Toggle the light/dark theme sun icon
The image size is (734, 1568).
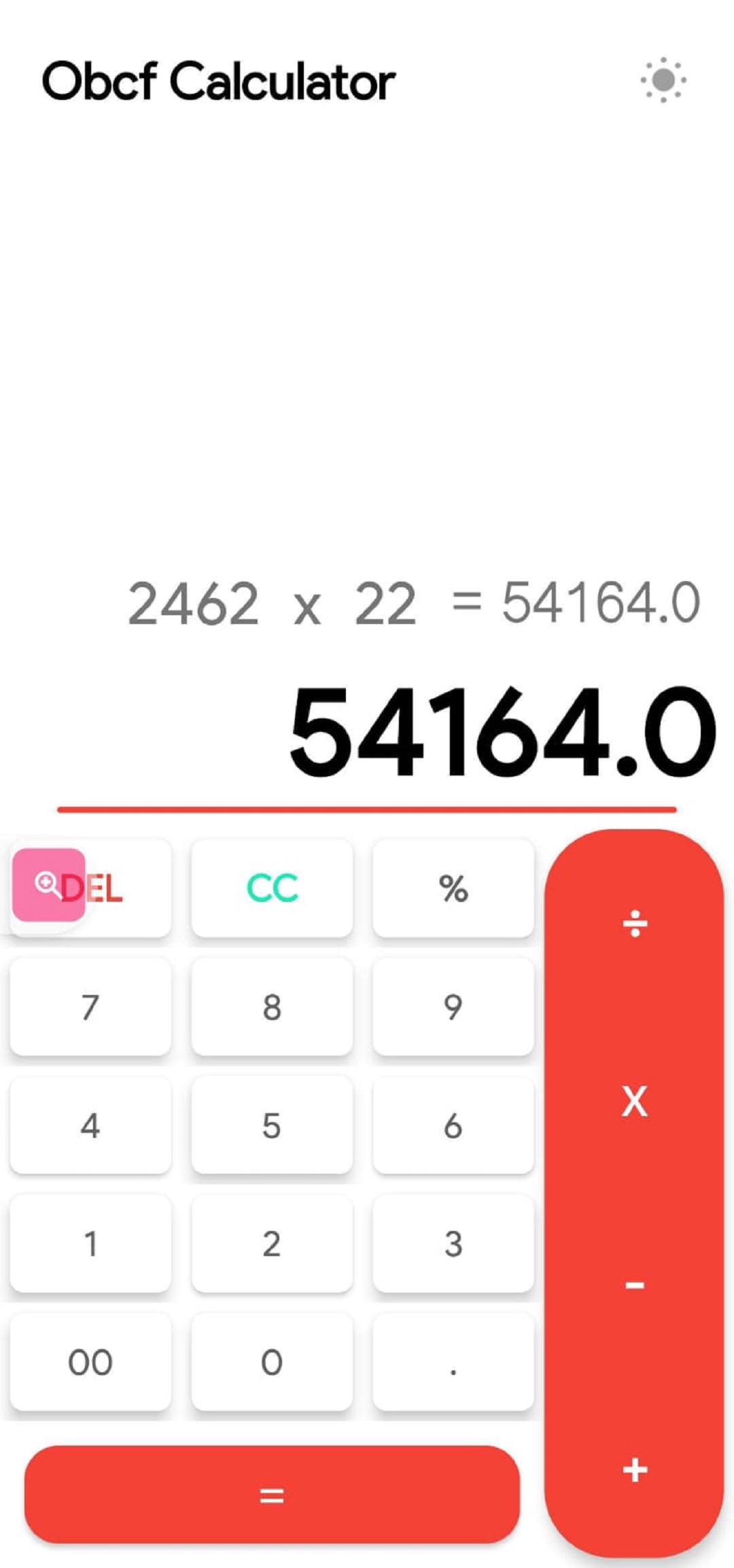(663, 80)
